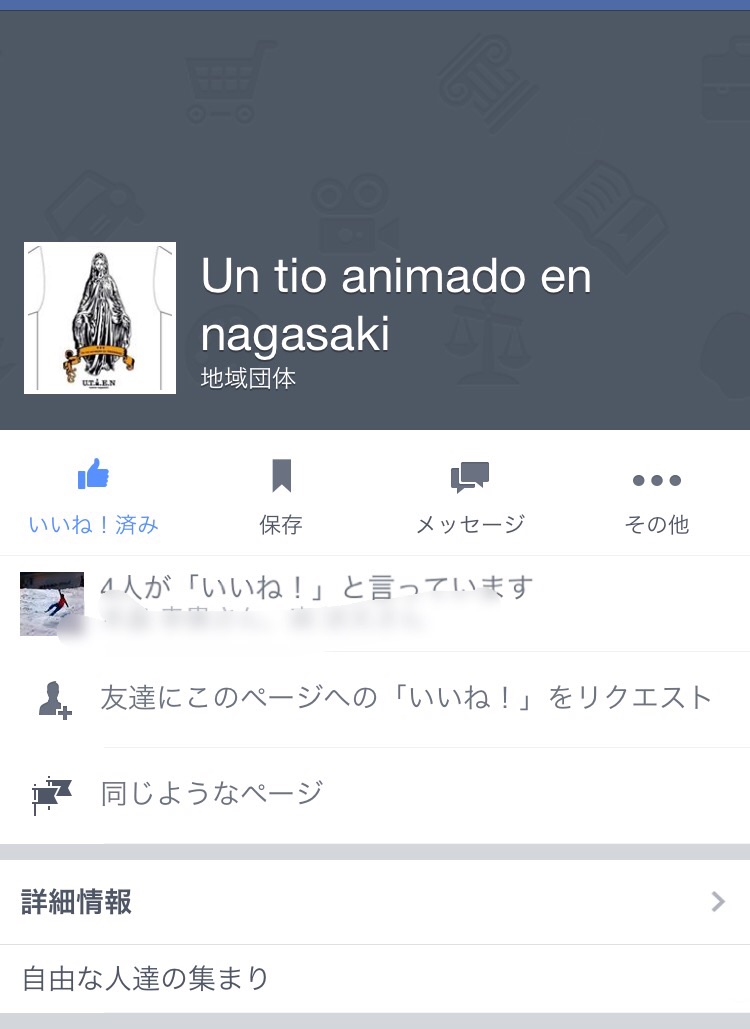750x1029 pixels.
Task: Save the page with 保存
Action: pyautogui.click(x=281, y=494)
